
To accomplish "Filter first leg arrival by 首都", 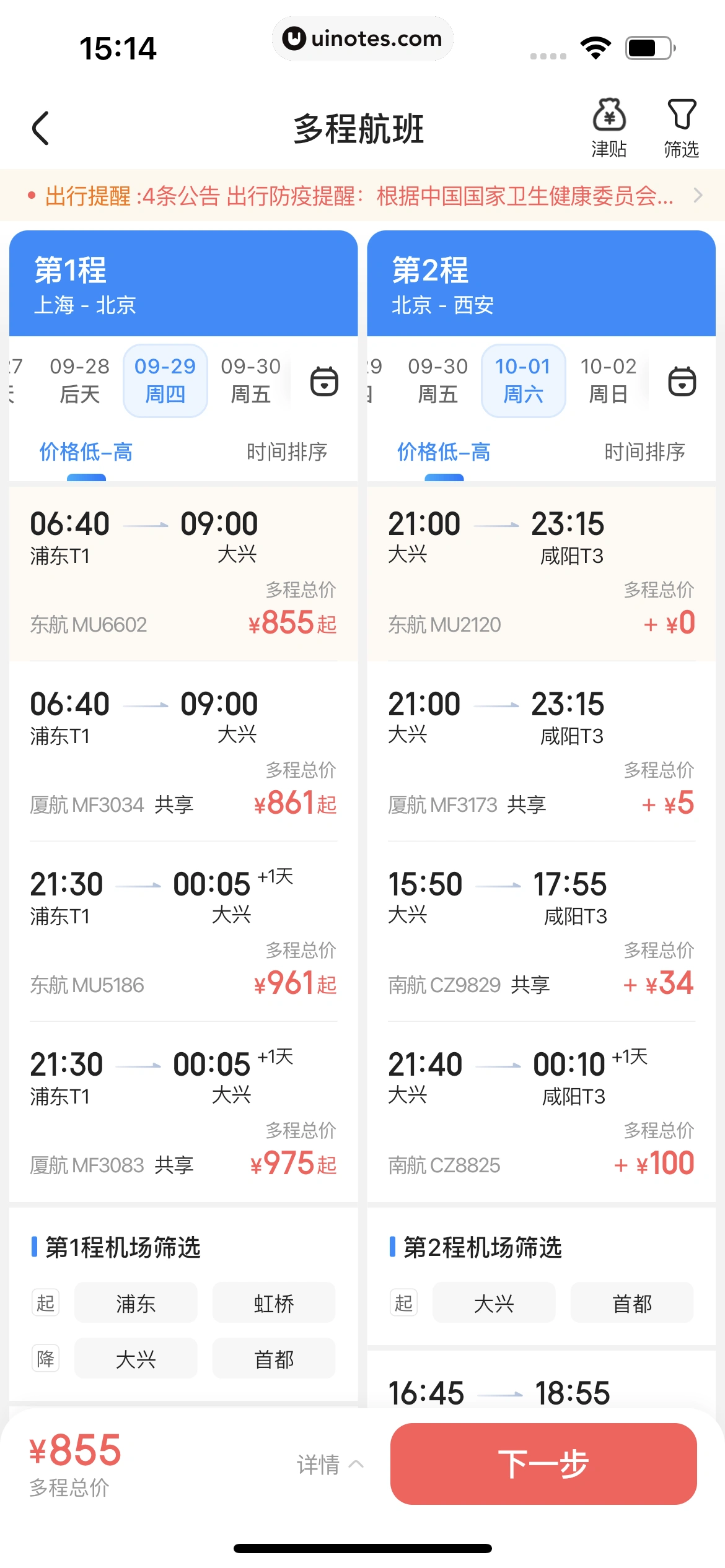I will click(x=273, y=1359).
